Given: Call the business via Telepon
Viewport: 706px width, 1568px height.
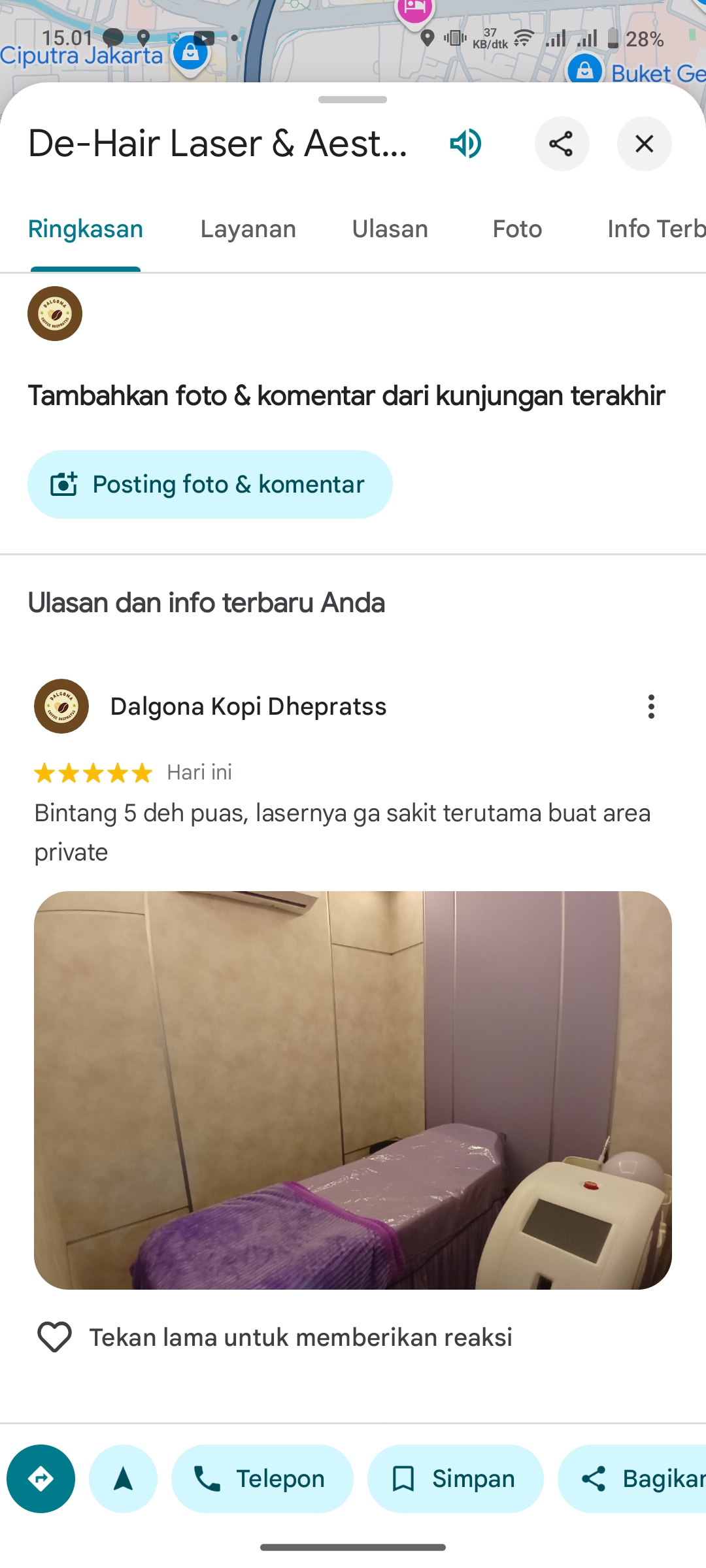Looking at the screenshot, I should pyautogui.click(x=262, y=1478).
